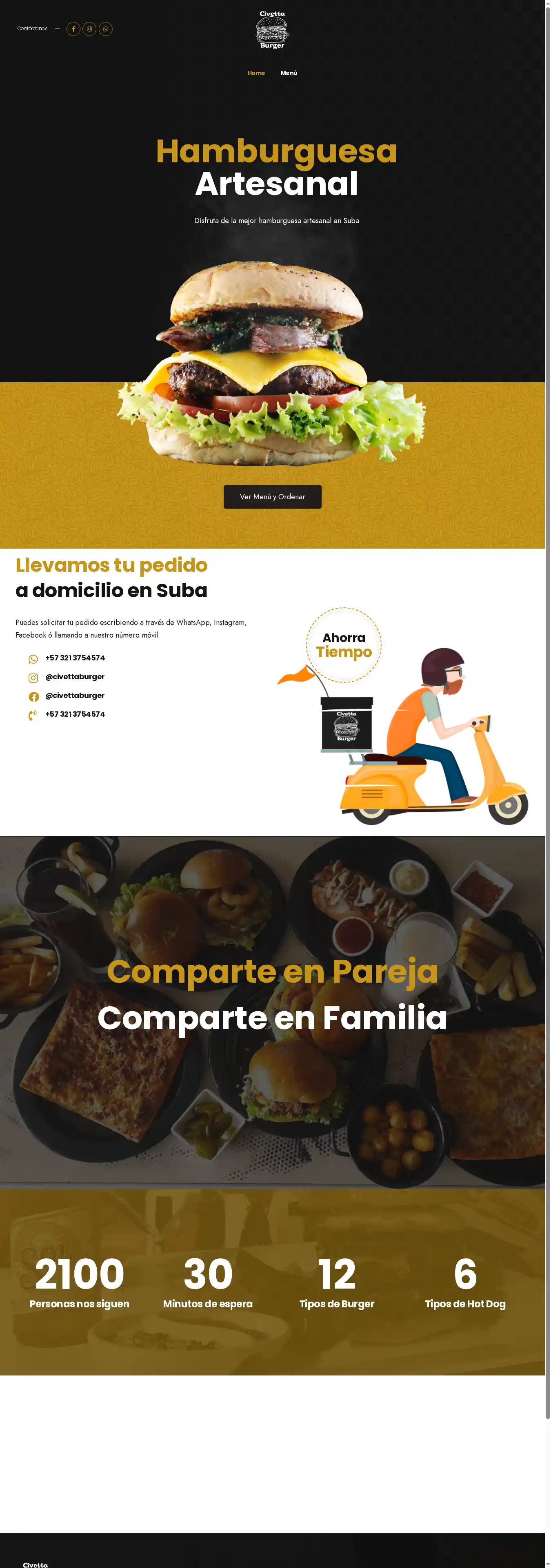Screen dimensions: 551x1568
Task: Call the mobile number beside the phone icon
Action: pyautogui.click(x=74, y=715)
